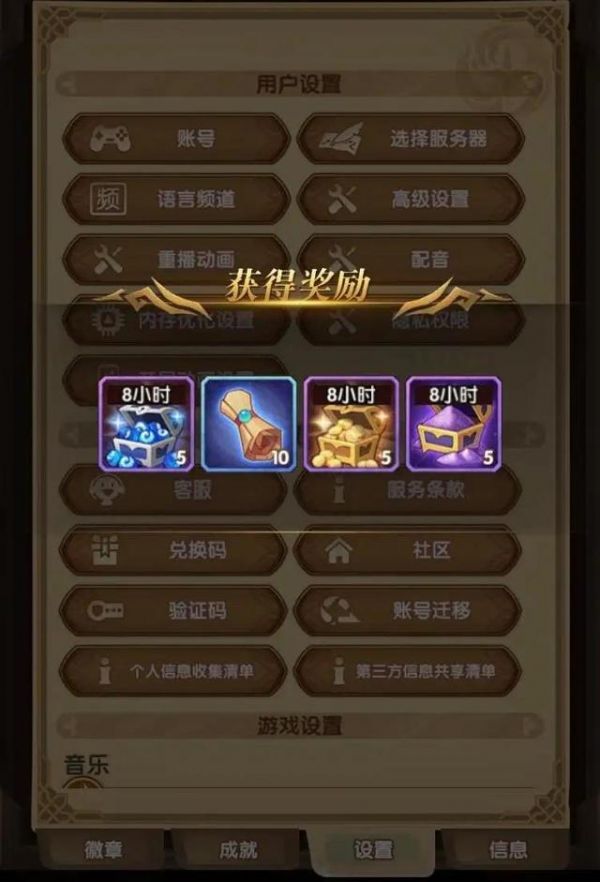Open 兑换码 redeem code entry
This screenshot has height=882, width=600.
click(x=175, y=550)
